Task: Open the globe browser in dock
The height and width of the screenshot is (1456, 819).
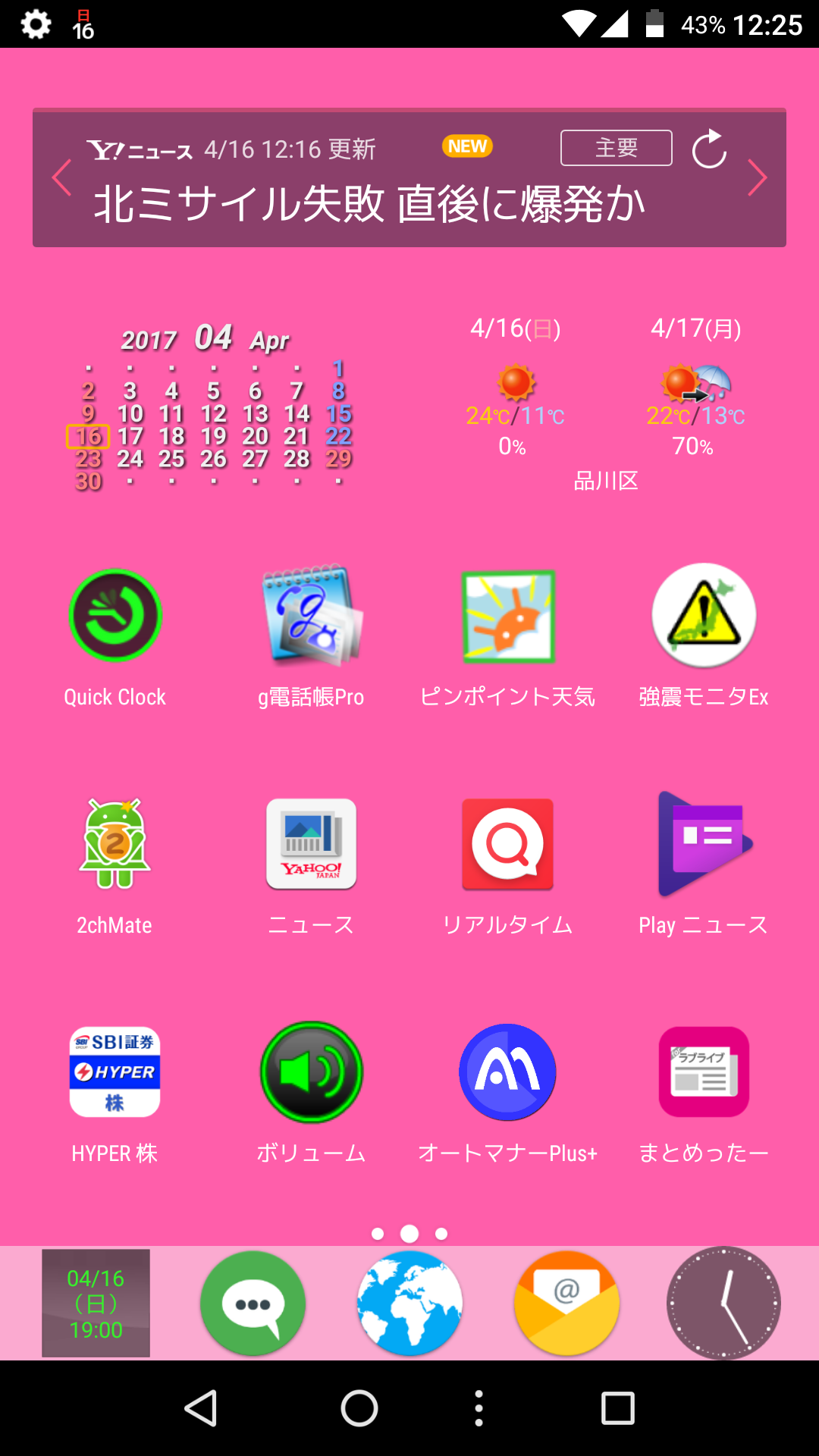Action: coord(410,1304)
